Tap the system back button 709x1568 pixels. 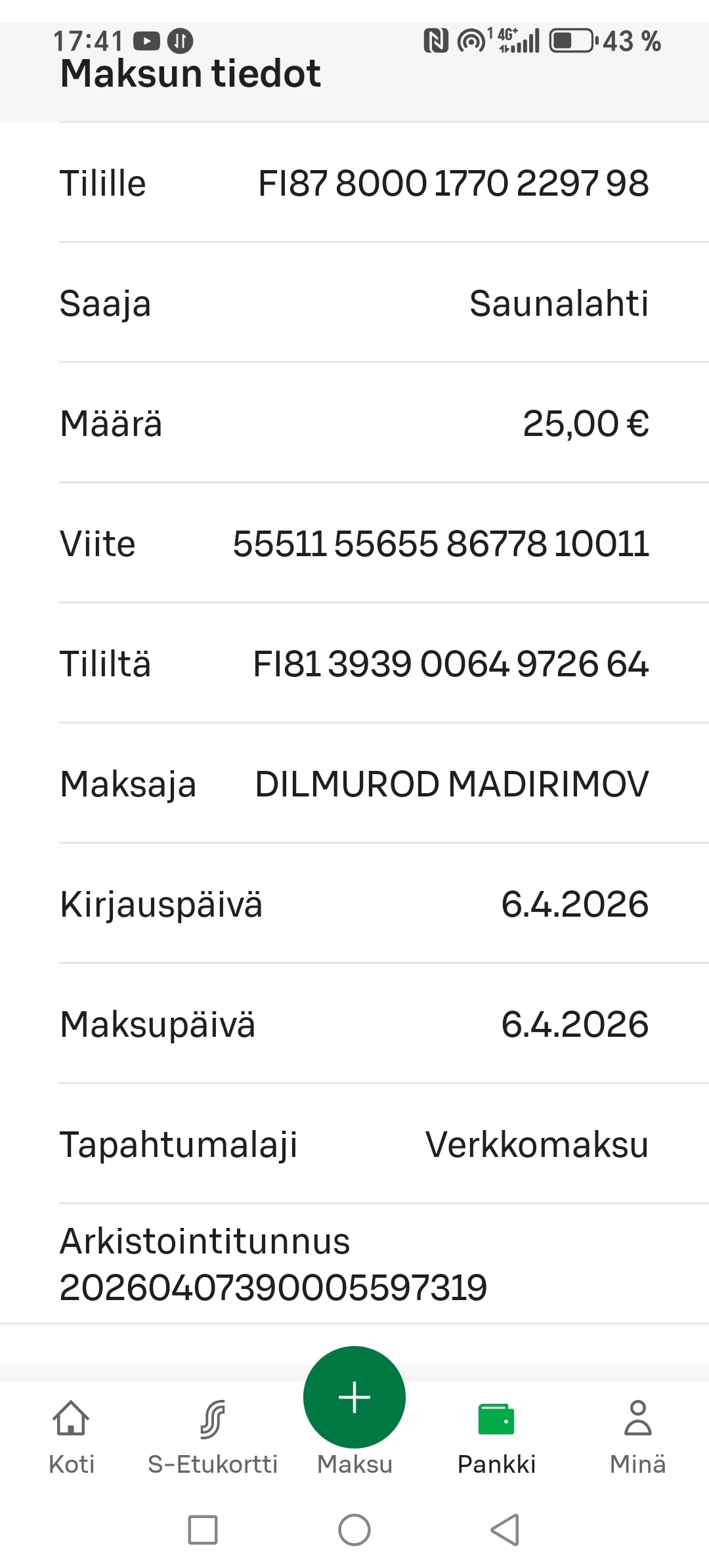tap(505, 1530)
